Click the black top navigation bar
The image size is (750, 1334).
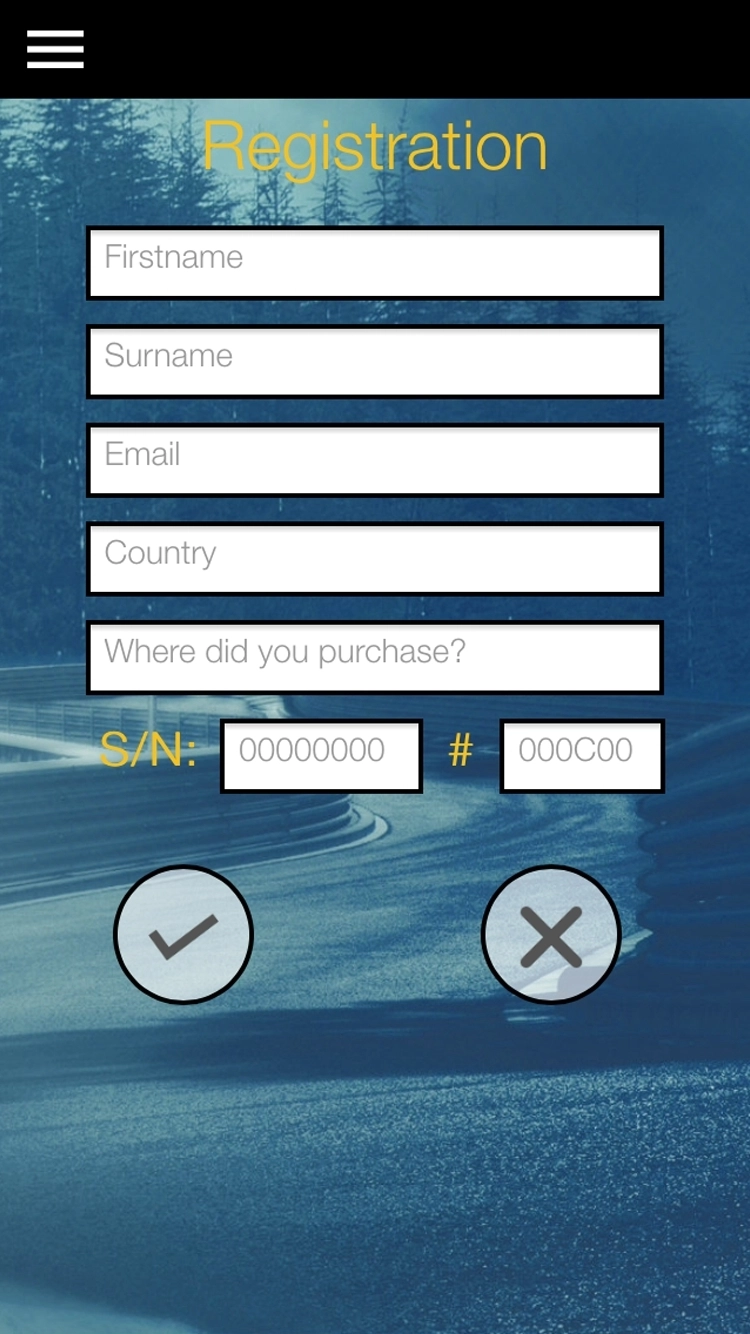point(375,47)
